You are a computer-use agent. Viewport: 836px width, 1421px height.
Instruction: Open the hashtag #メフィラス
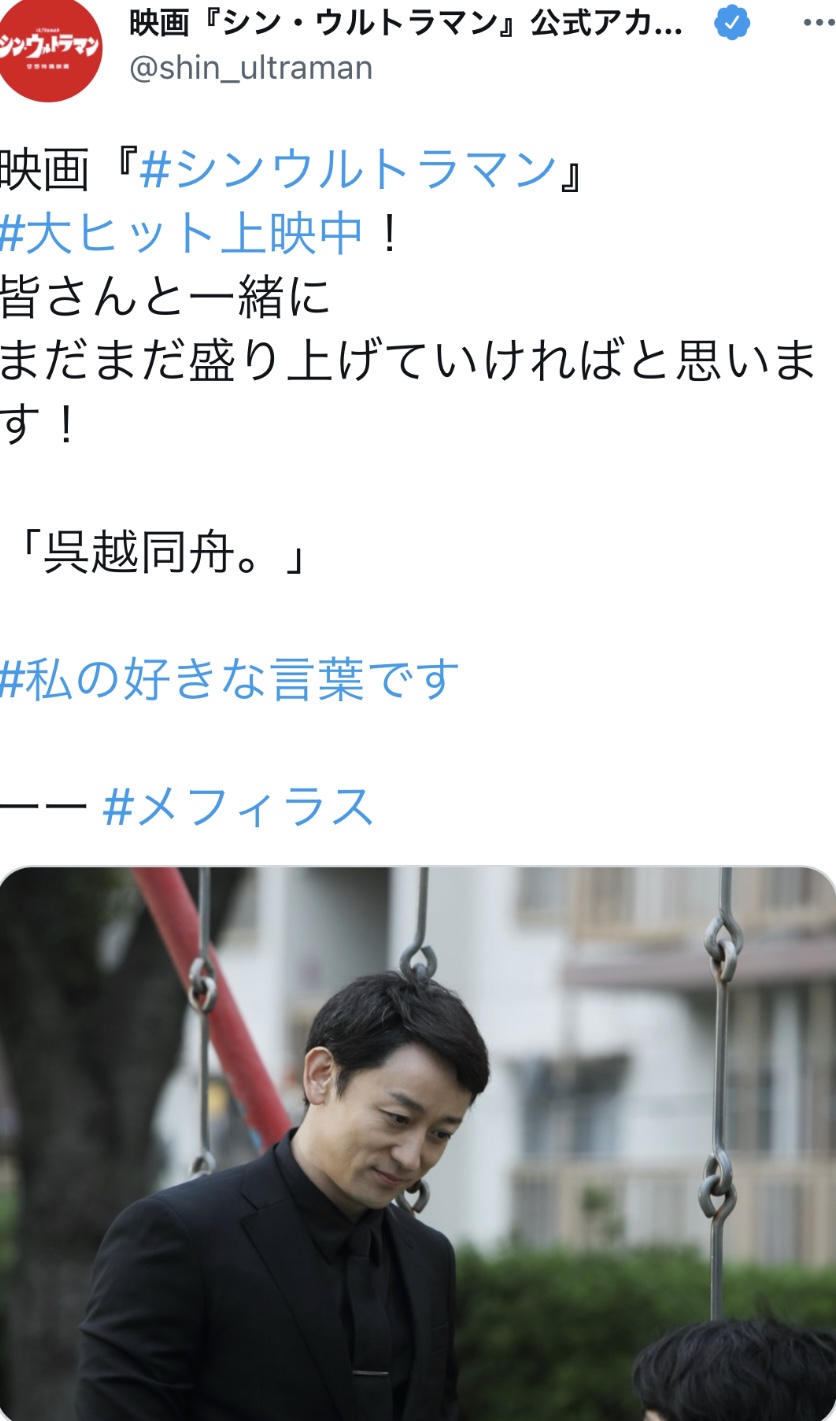[x=238, y=807]
